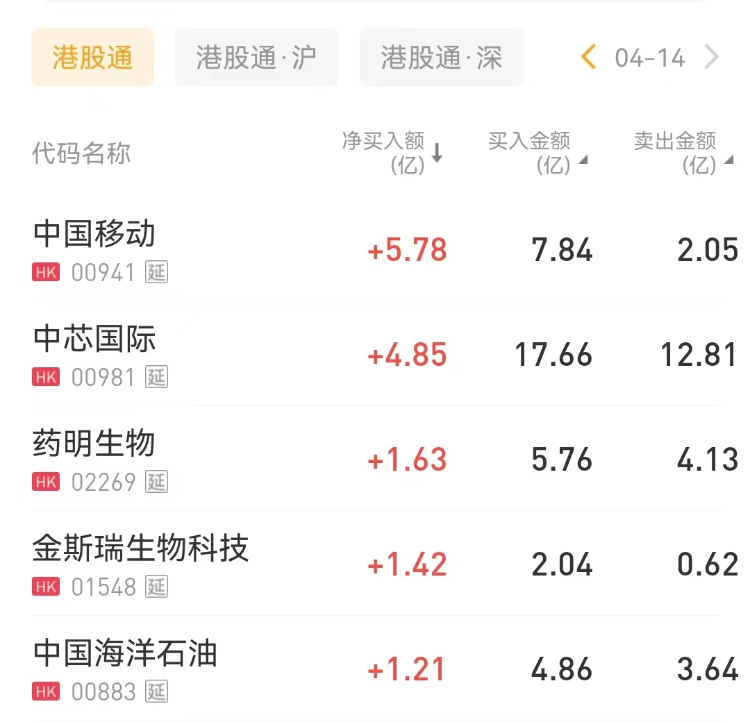This screenshot has width=750, height=722.
Task: View 药明生物 stock page
Action: (x=95, y=445)
